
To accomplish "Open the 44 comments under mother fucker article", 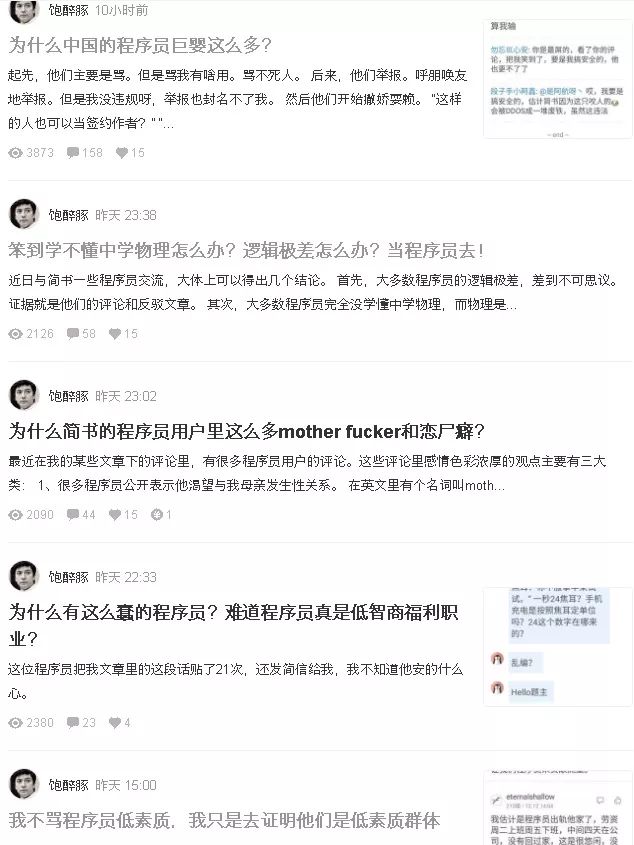I will [81, 514].
